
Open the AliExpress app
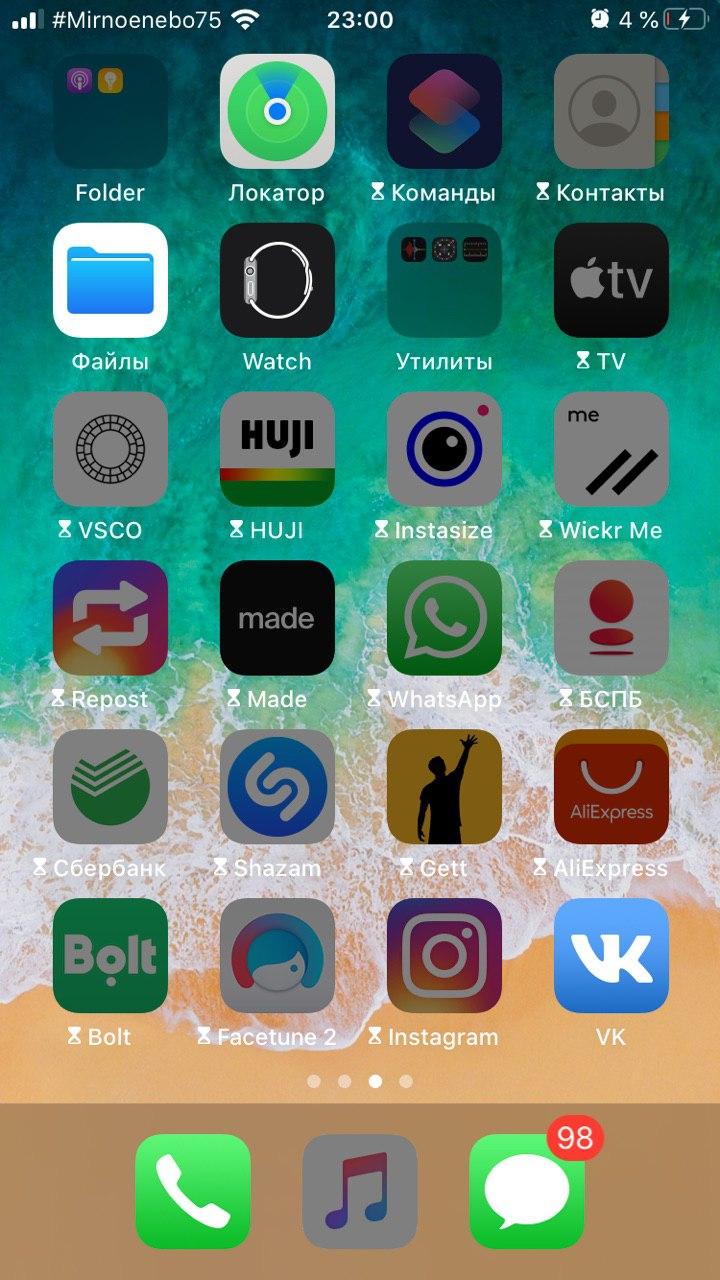coord(611,787)
